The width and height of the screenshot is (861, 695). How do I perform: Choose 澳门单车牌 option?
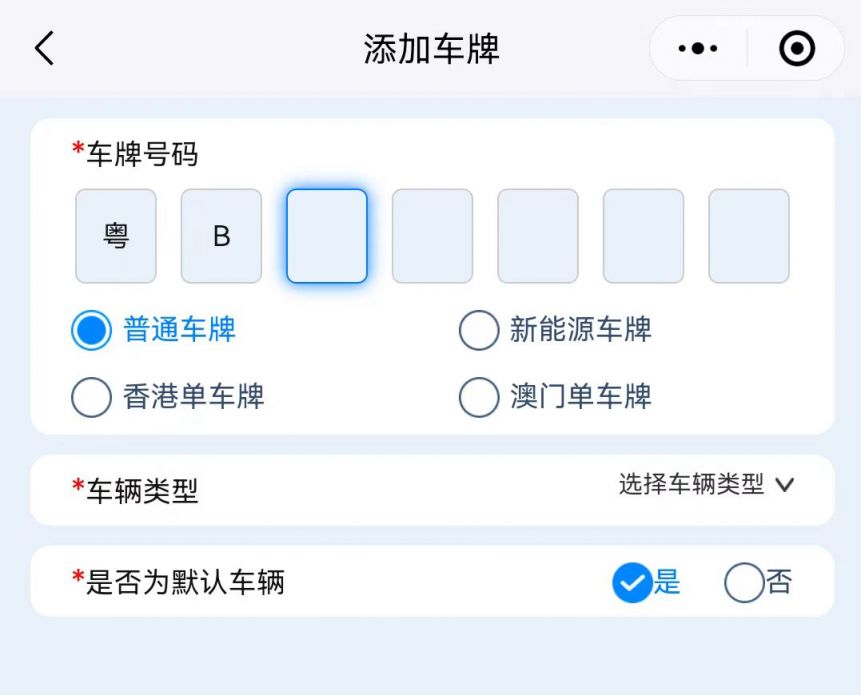coord(479,397)
